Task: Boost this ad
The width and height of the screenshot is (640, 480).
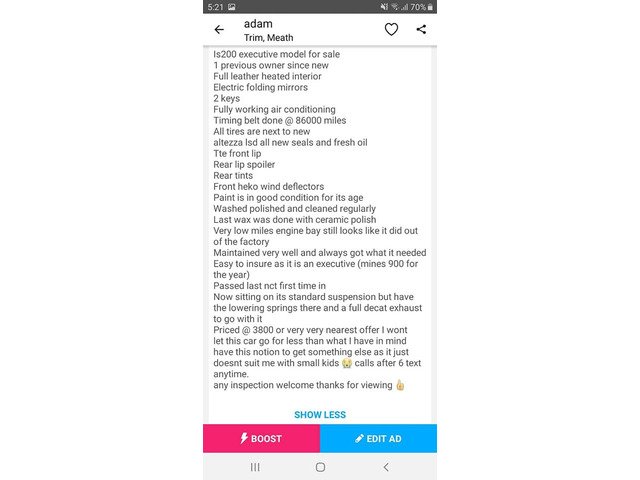Action: coord(261,439)
